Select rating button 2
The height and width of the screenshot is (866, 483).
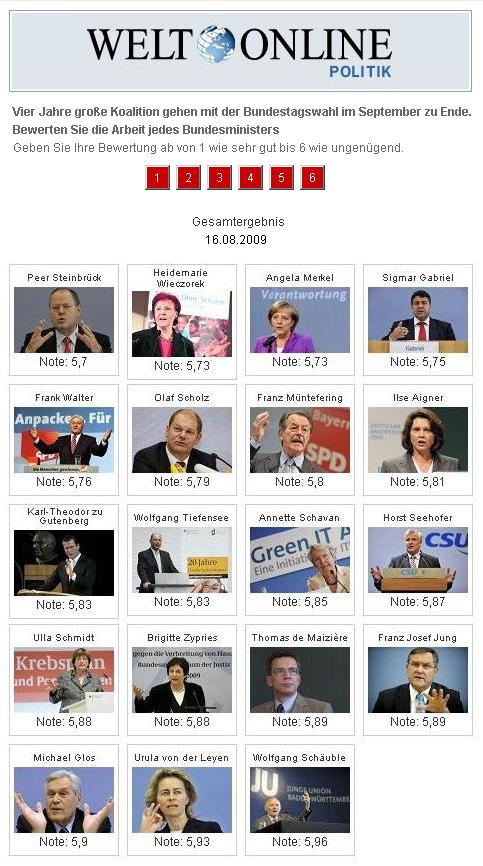(188, 177)
